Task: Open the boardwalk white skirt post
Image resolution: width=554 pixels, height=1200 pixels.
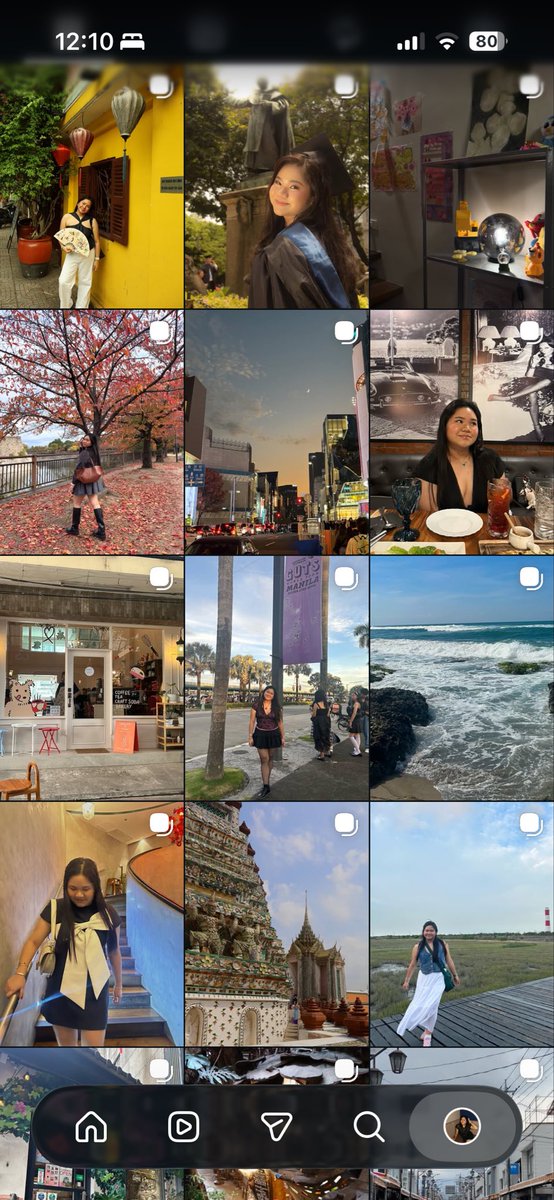Action: 462,924
